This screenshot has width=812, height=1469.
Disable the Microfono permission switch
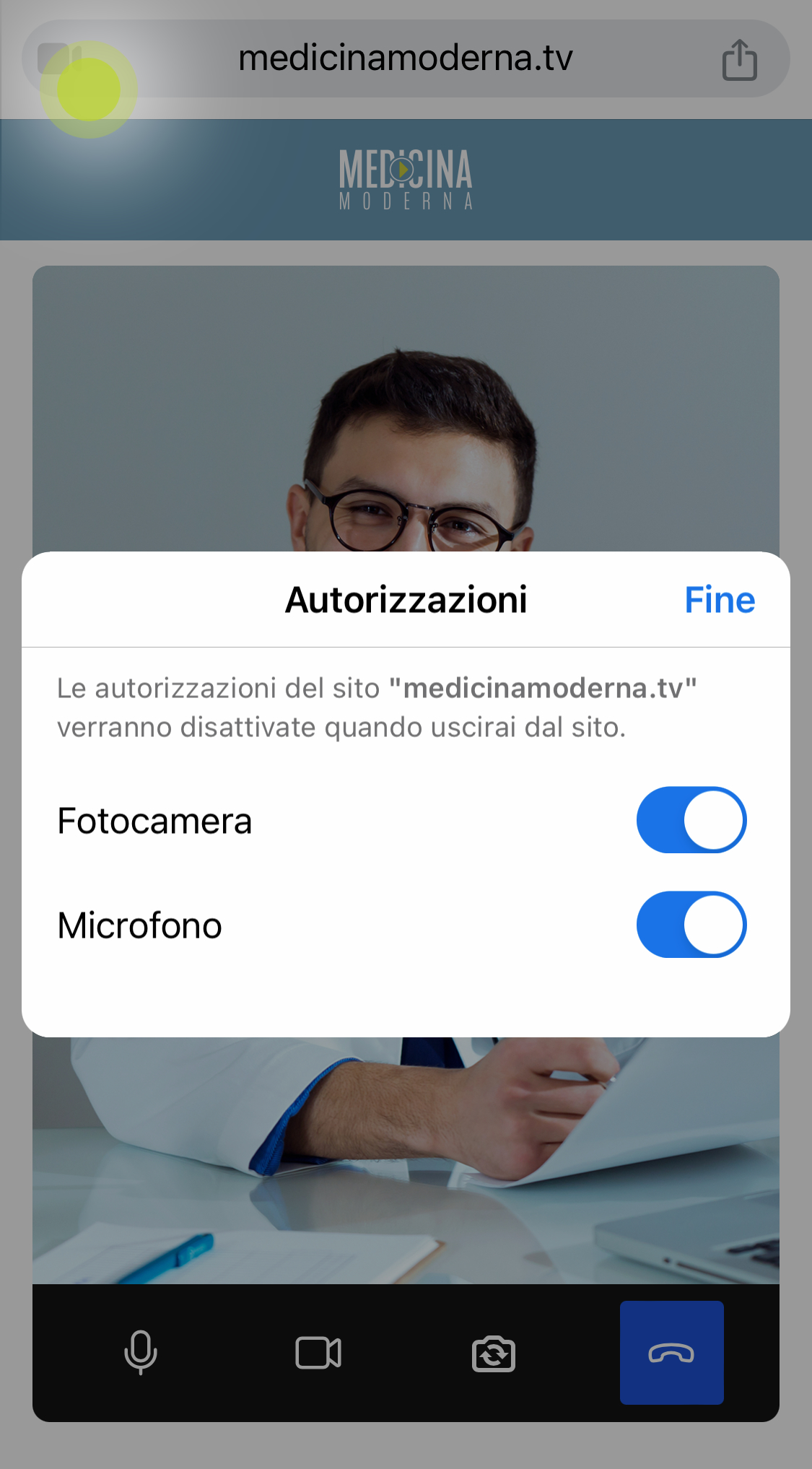[x=691, y=925]
